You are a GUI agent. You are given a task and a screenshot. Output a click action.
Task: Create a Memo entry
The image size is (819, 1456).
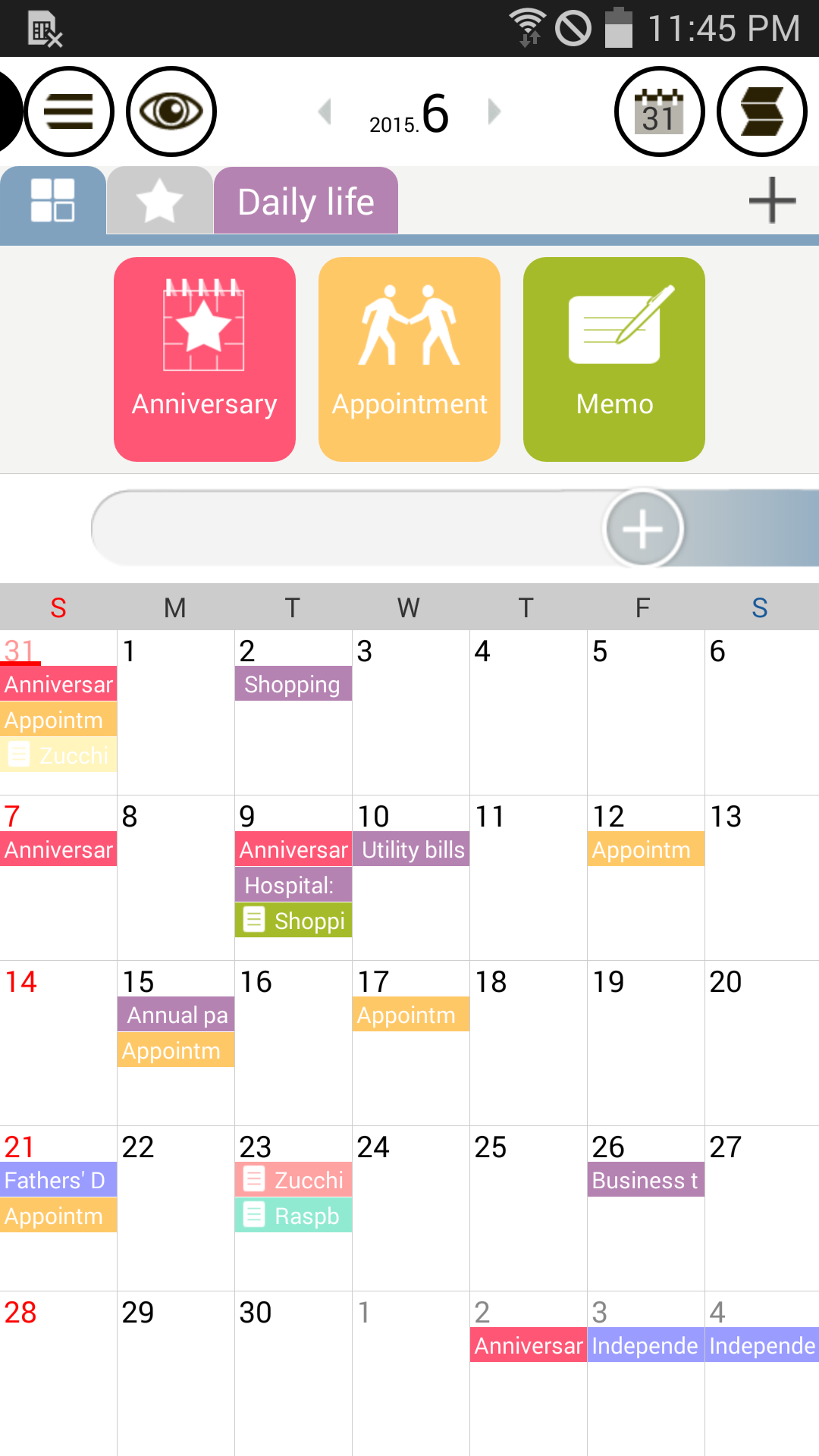point(614,359)
